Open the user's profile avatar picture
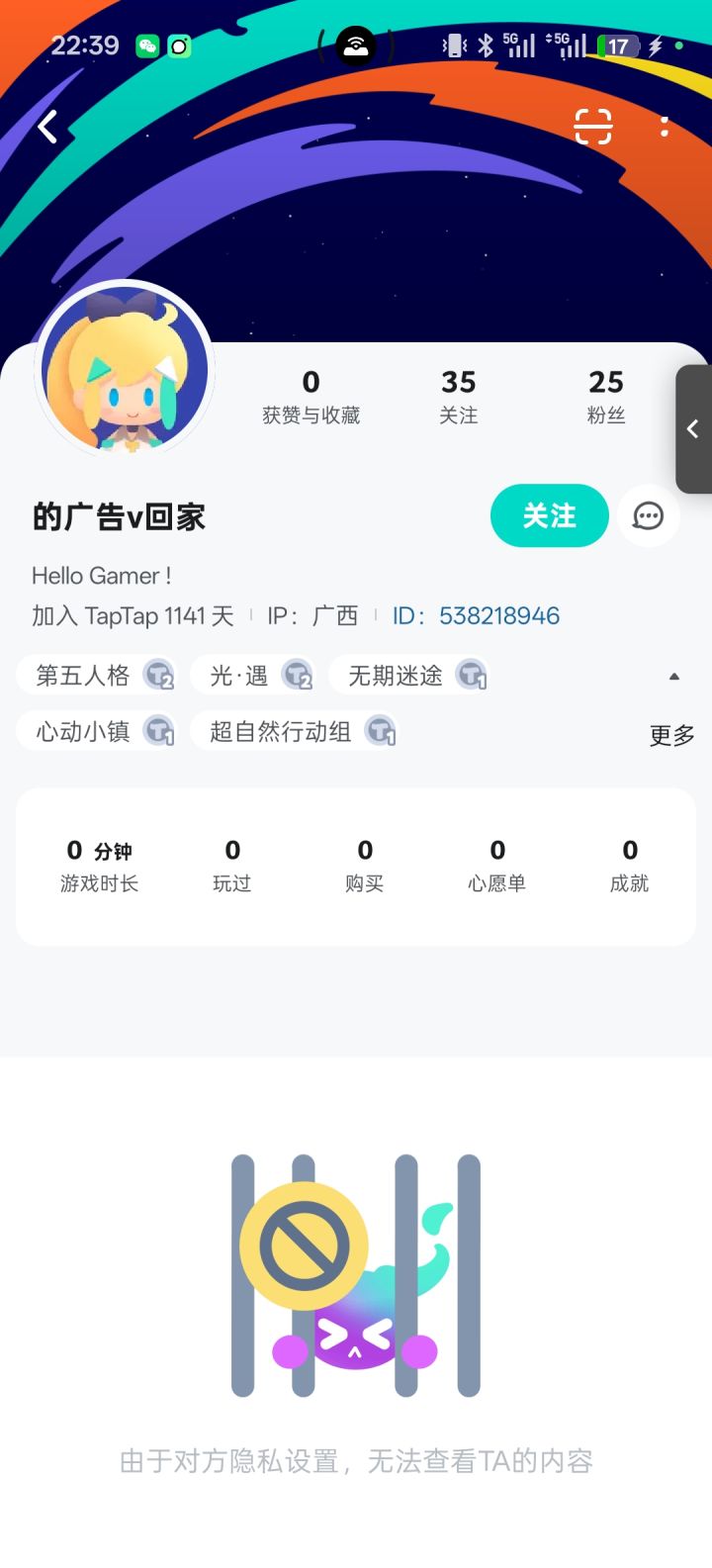The height and width of the screenshot is (1568, 712). [125, 368]
